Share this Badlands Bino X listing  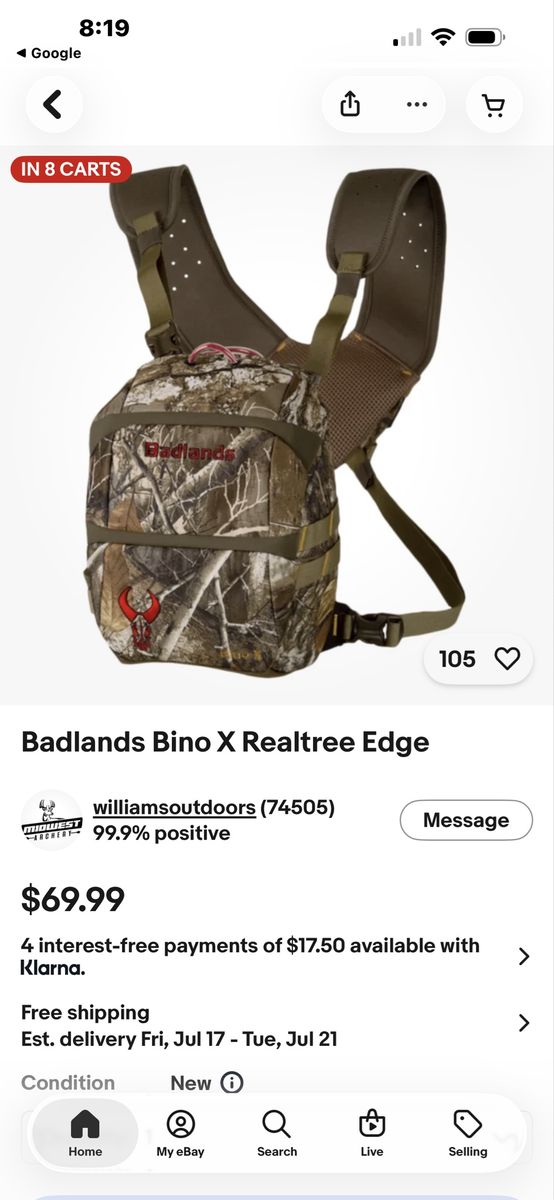tap(350, 104)
